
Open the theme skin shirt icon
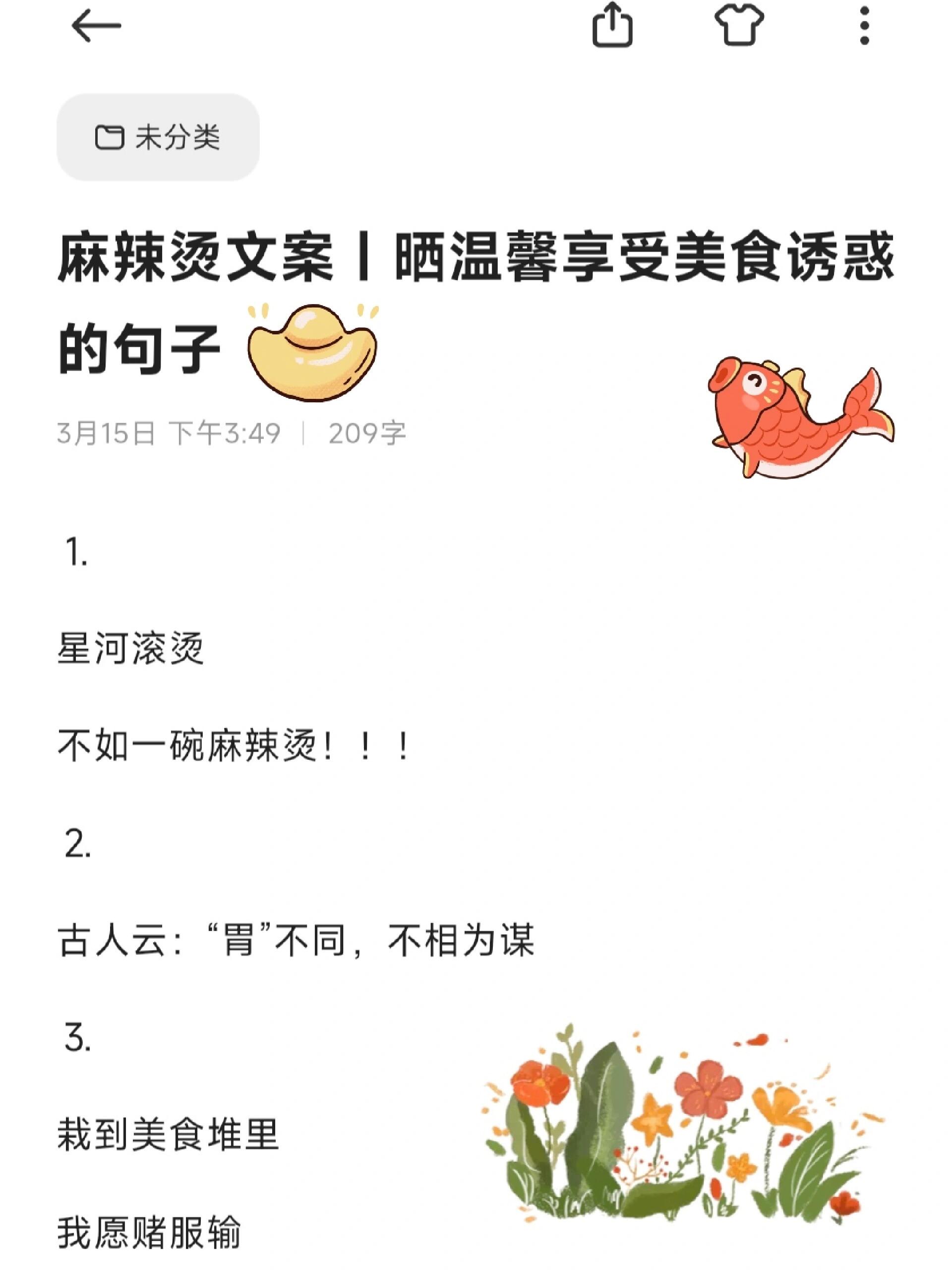point(738,25)
